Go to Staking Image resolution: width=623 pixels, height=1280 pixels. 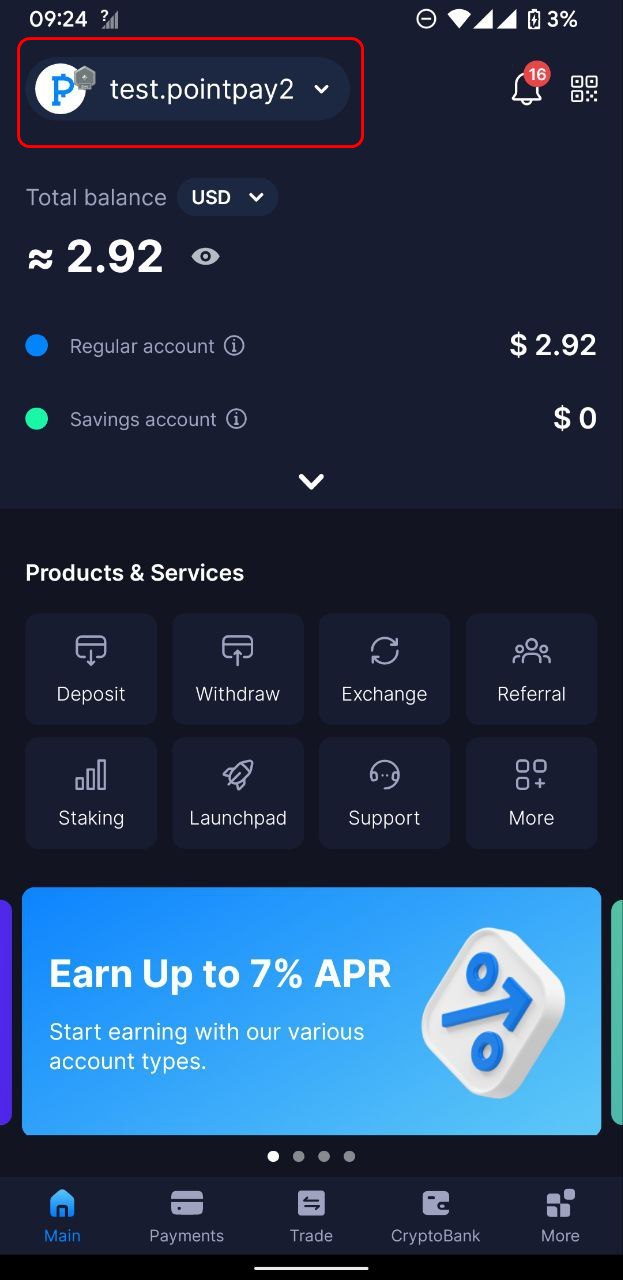pyautogui.click(x=91, y=793)
